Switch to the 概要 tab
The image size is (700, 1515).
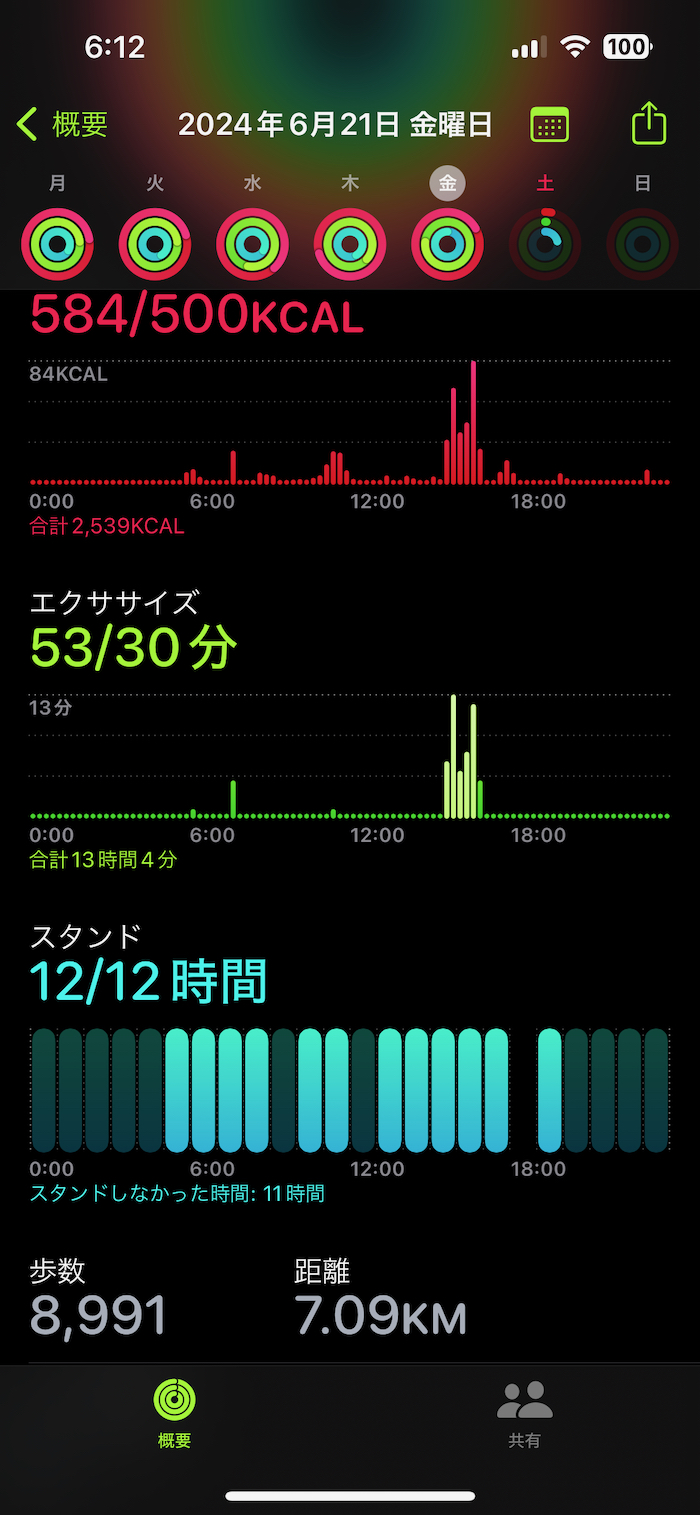[175, 1412]
